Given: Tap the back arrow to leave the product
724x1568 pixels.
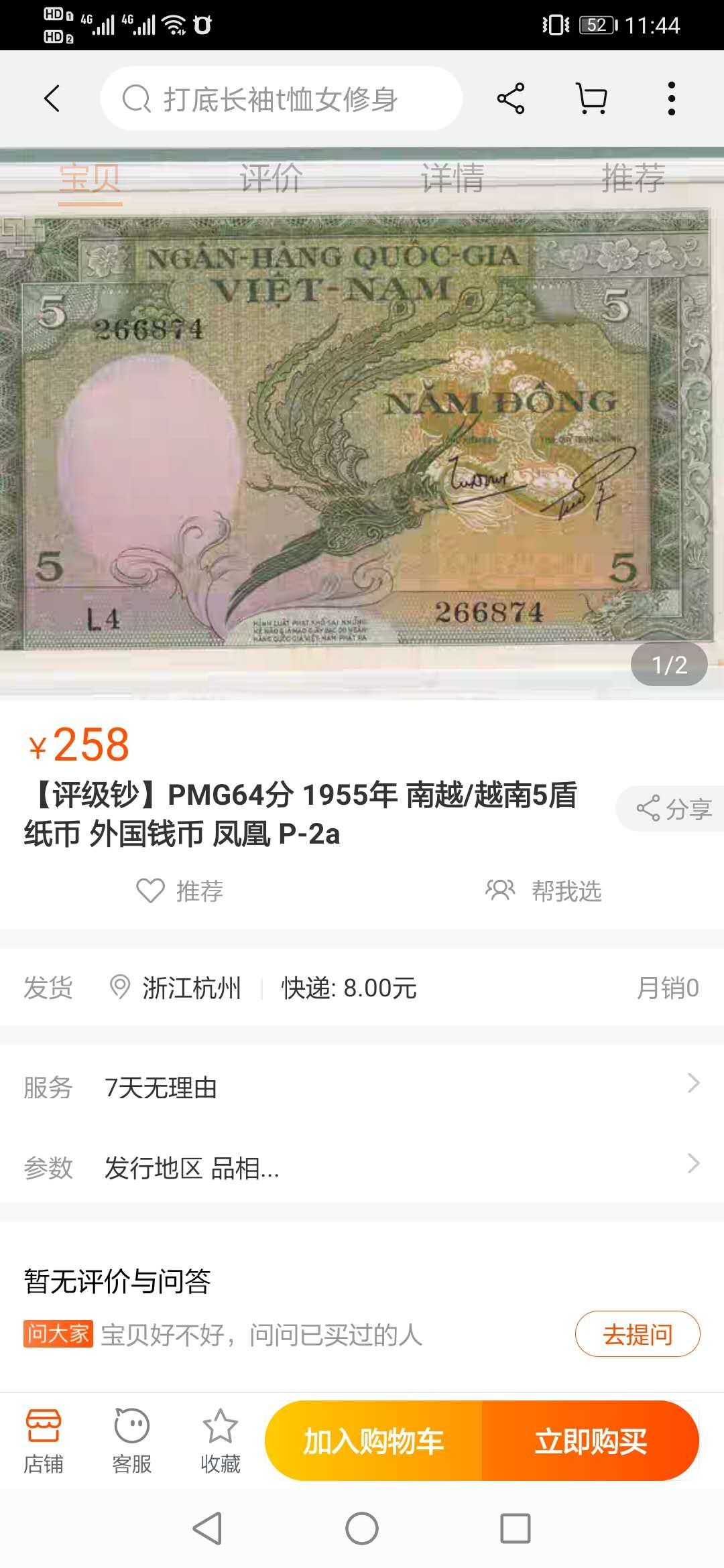Looking at the screenshot, I should coord(50,99).
